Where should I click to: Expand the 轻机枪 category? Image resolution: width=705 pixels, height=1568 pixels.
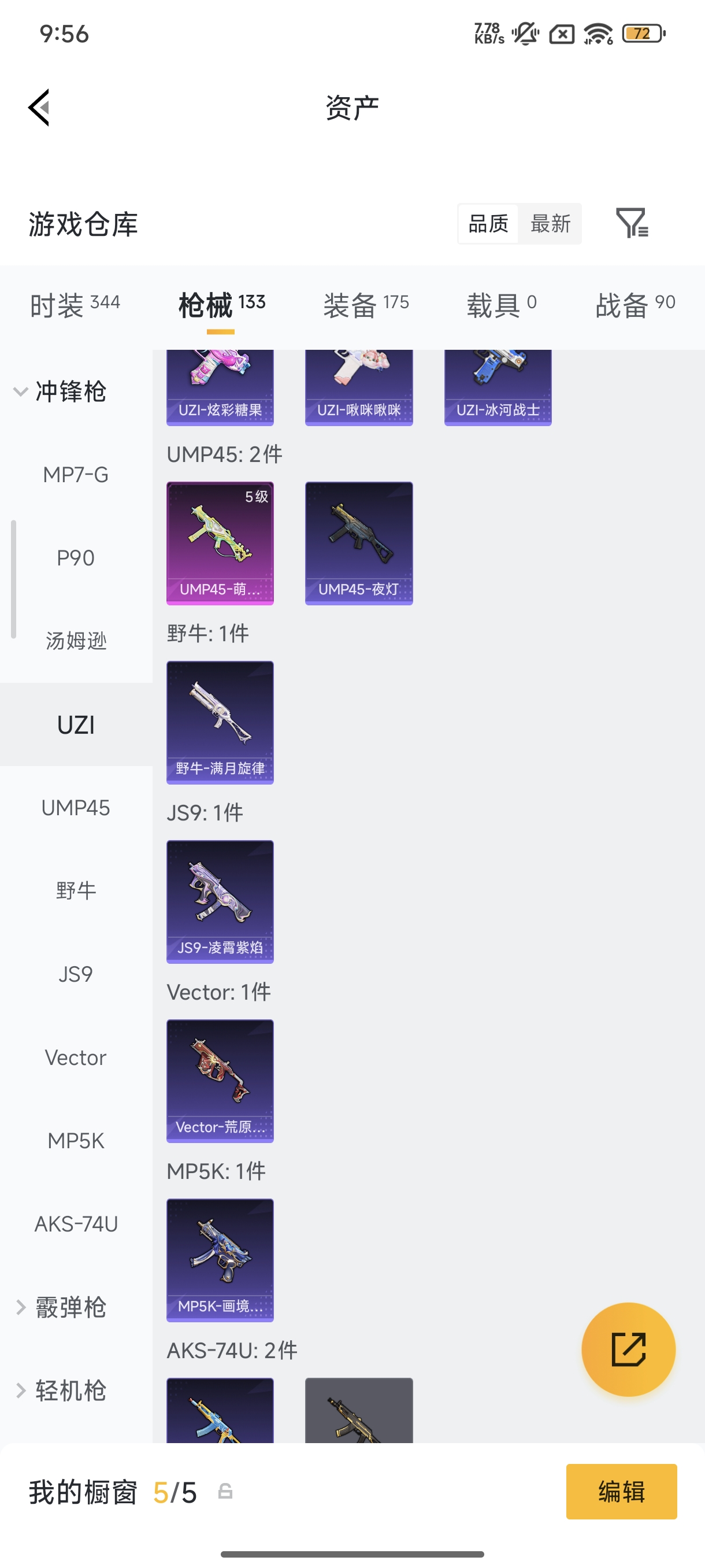(61, 1391)
